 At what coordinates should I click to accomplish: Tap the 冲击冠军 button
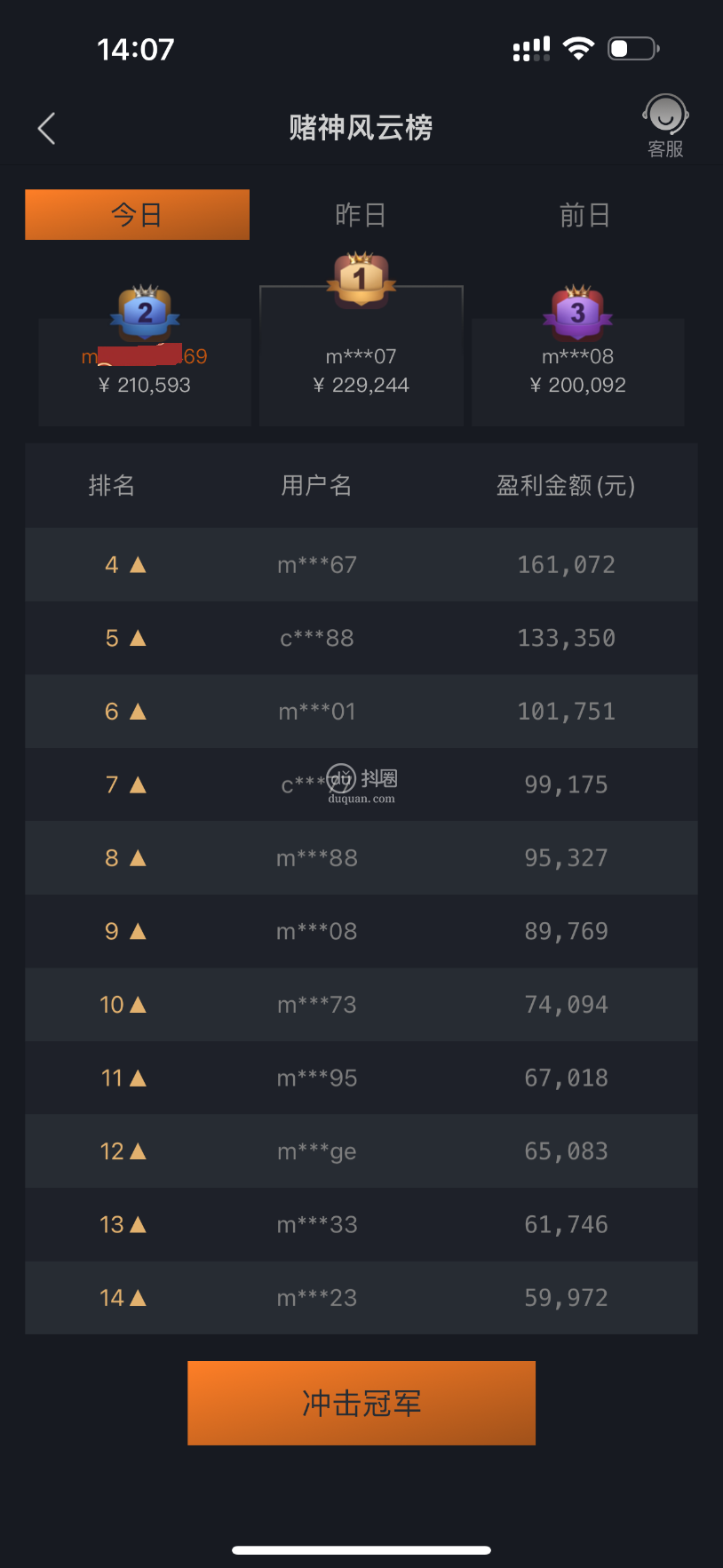[x=361, y=1403]
